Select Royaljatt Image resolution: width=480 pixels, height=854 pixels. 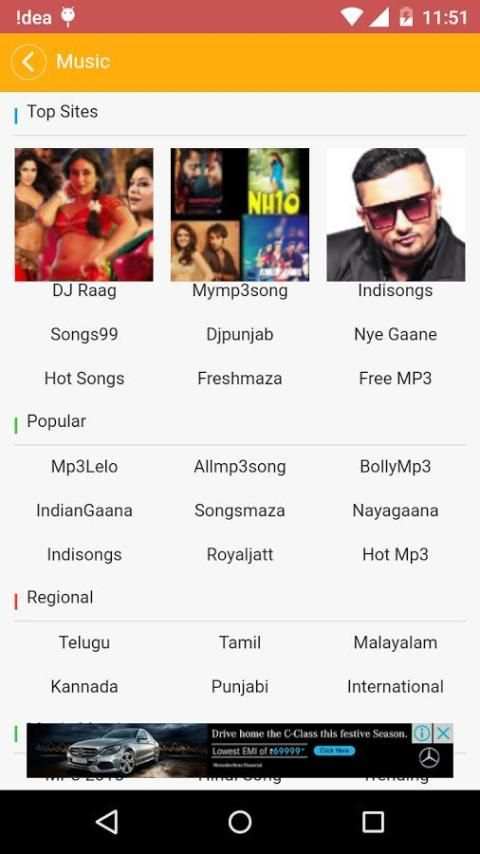[x=240, y=554]
